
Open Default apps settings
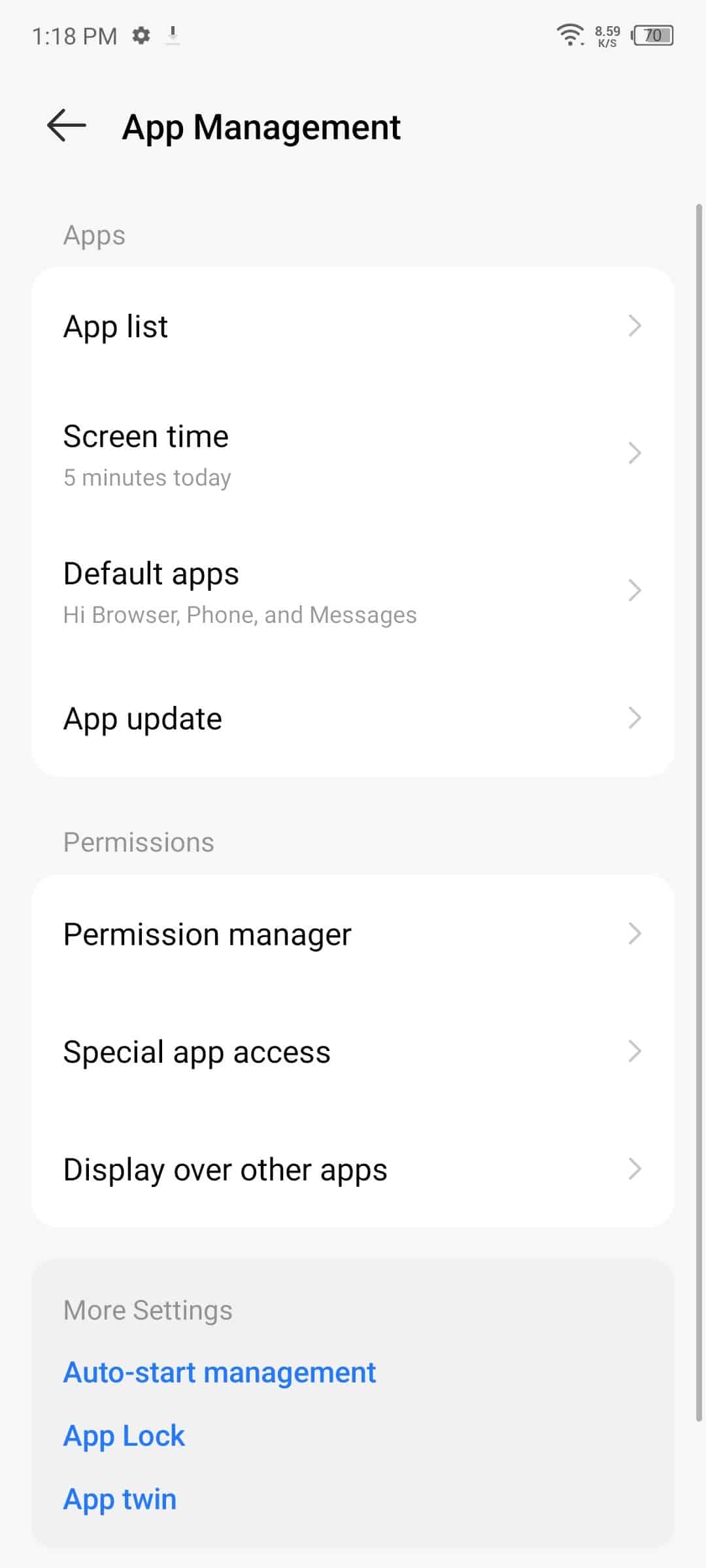pyautogui.click(x=353, y=592)
